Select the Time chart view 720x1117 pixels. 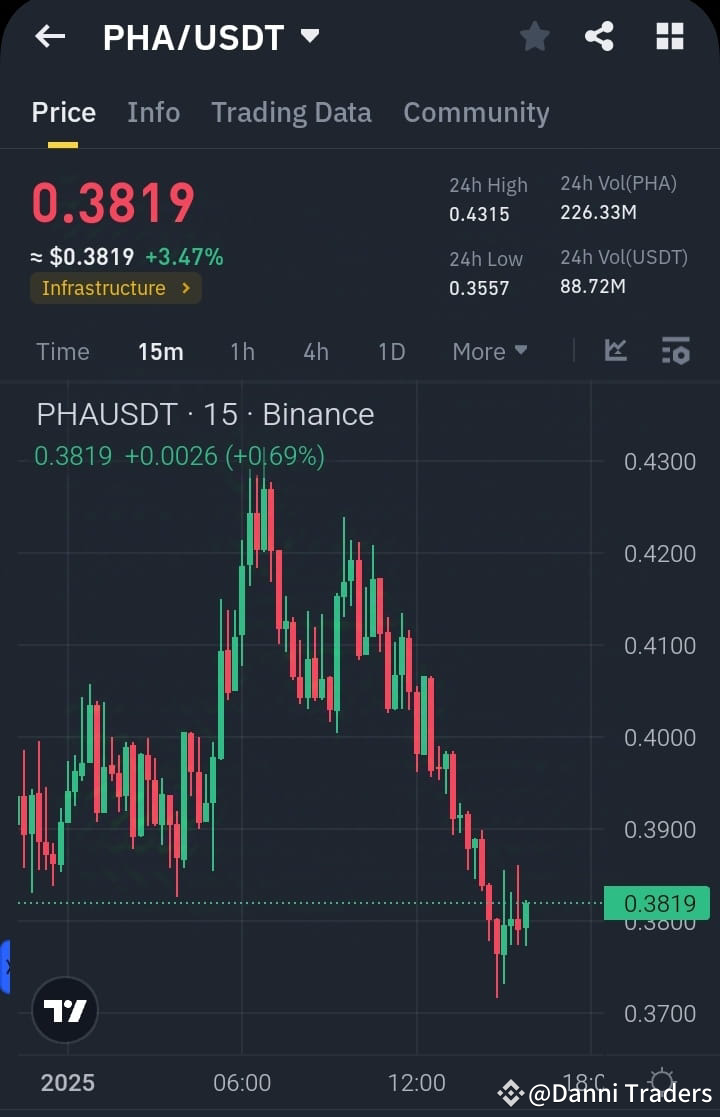coord(62,351)
